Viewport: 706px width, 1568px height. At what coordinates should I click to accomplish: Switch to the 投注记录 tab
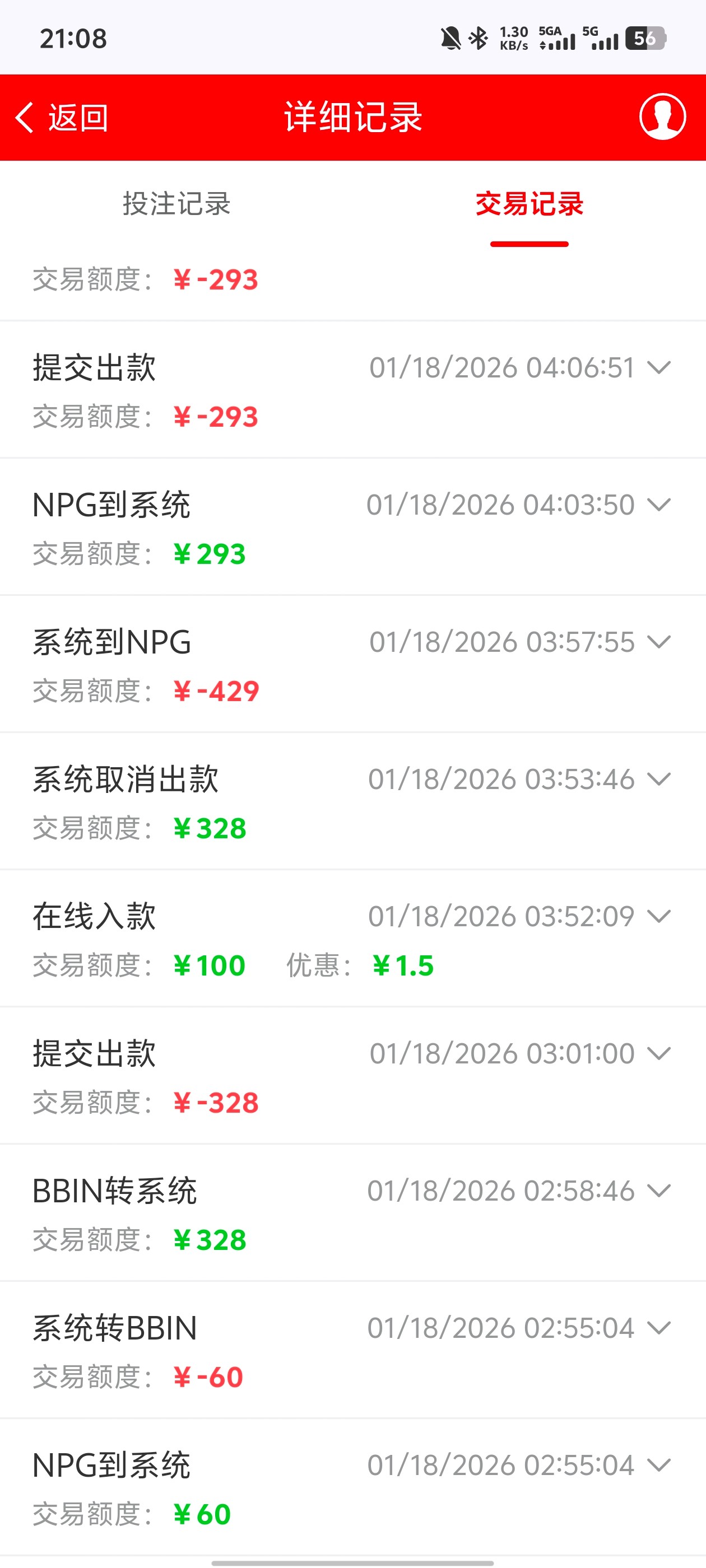pyautogui.click(x=176, y=204)
